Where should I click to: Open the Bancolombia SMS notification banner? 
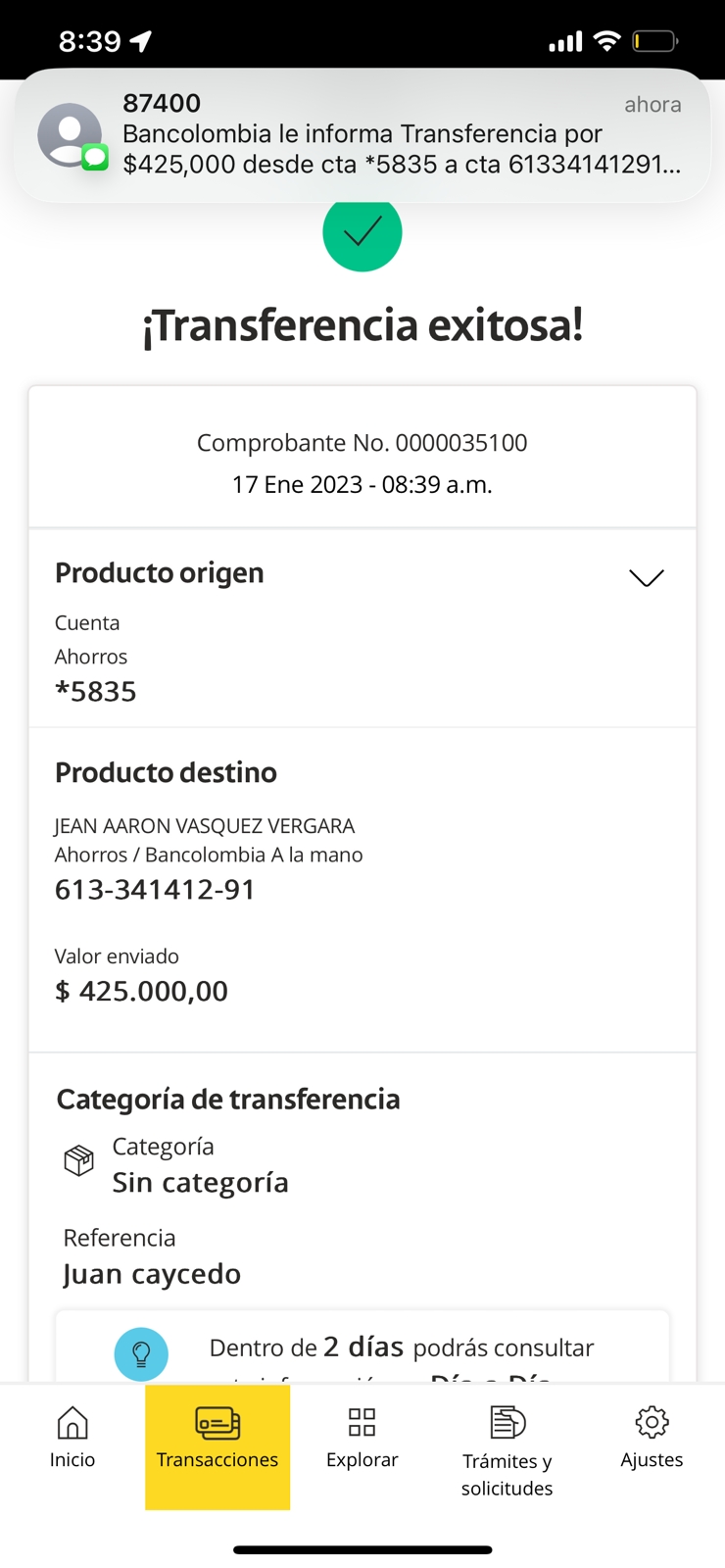click(x=362, y=135)
